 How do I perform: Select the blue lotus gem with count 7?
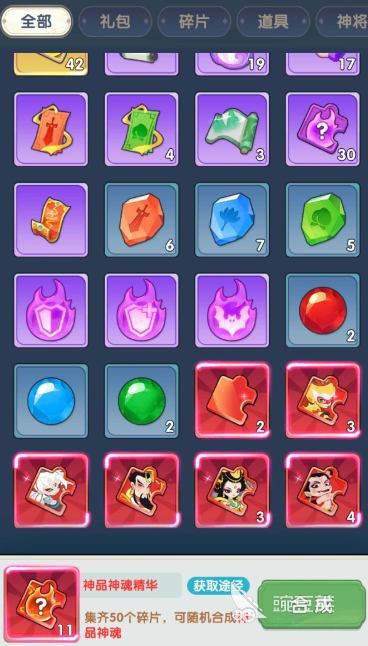point(232,220)
